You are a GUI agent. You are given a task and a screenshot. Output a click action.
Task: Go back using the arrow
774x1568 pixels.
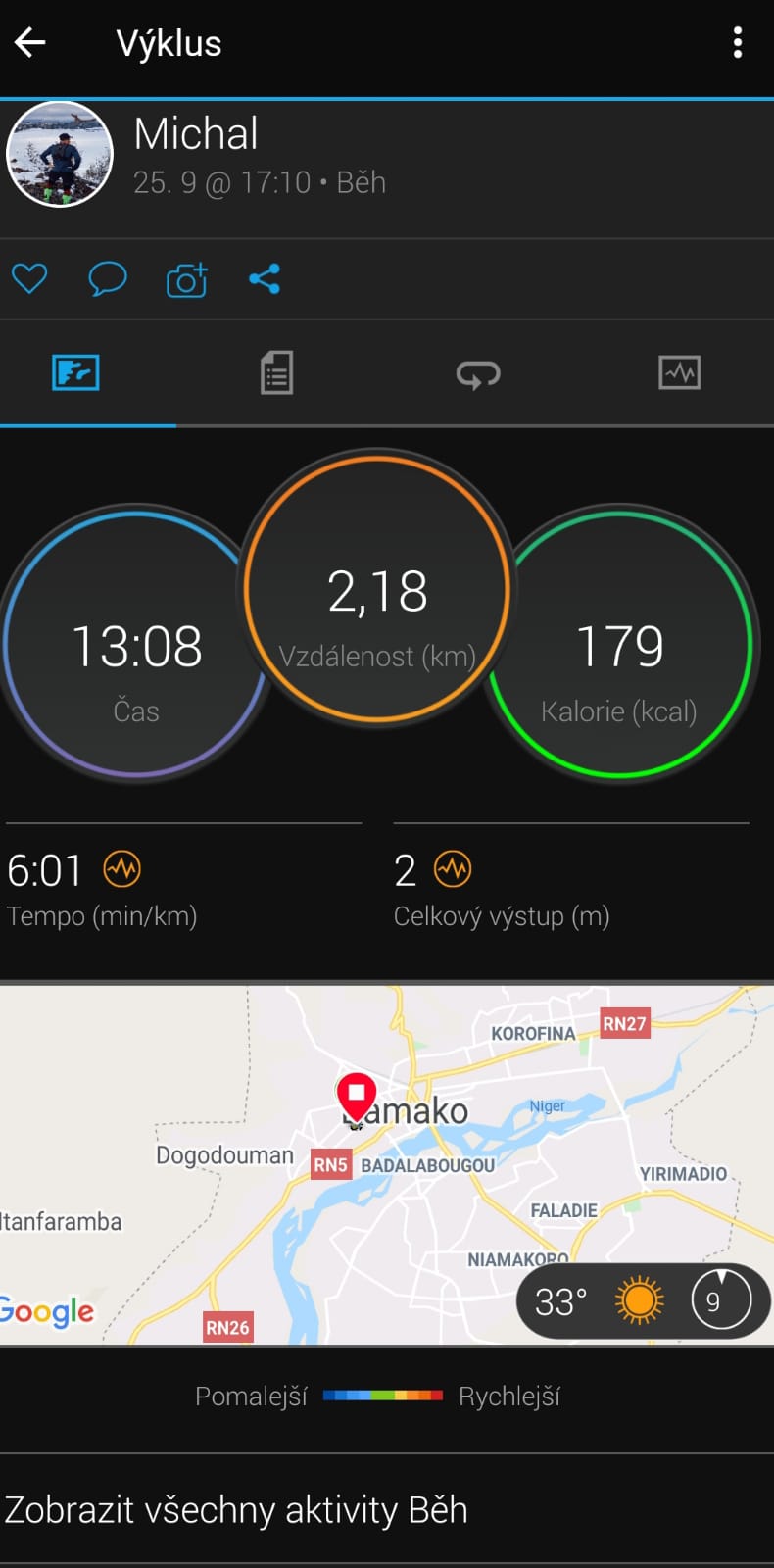coord(30,43)
